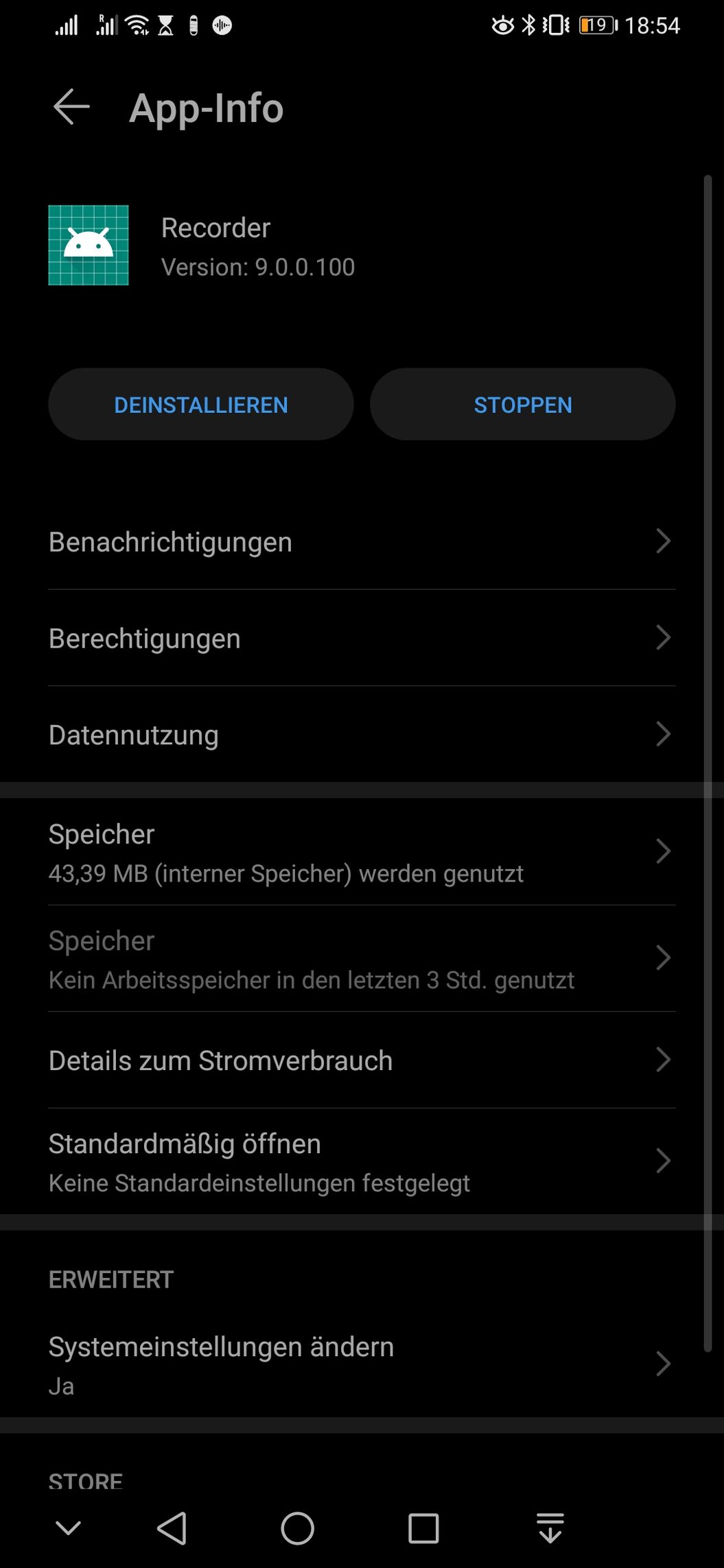Open Benachrichtigungen settings
The image size is (724, 1568).
(x=362, y=542)
